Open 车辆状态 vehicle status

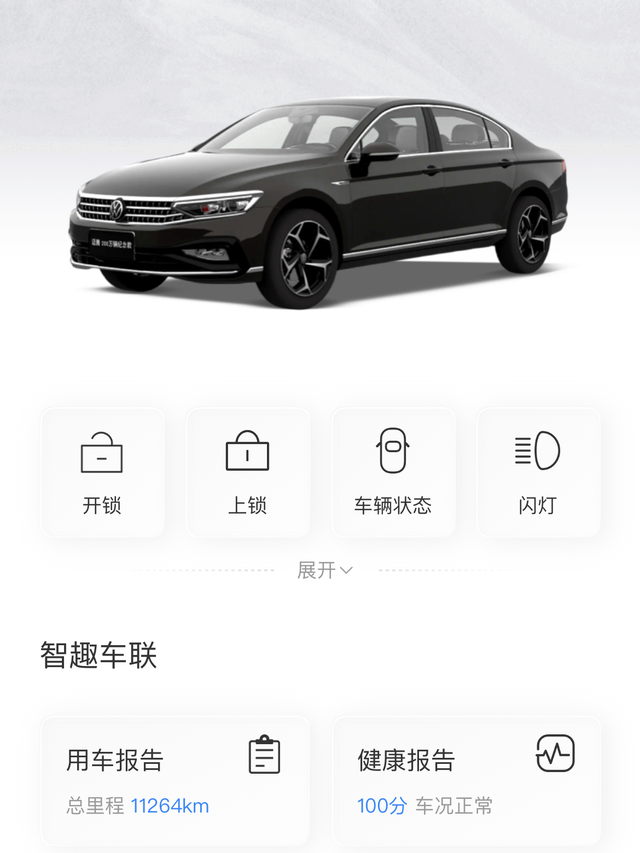point(393,473)
